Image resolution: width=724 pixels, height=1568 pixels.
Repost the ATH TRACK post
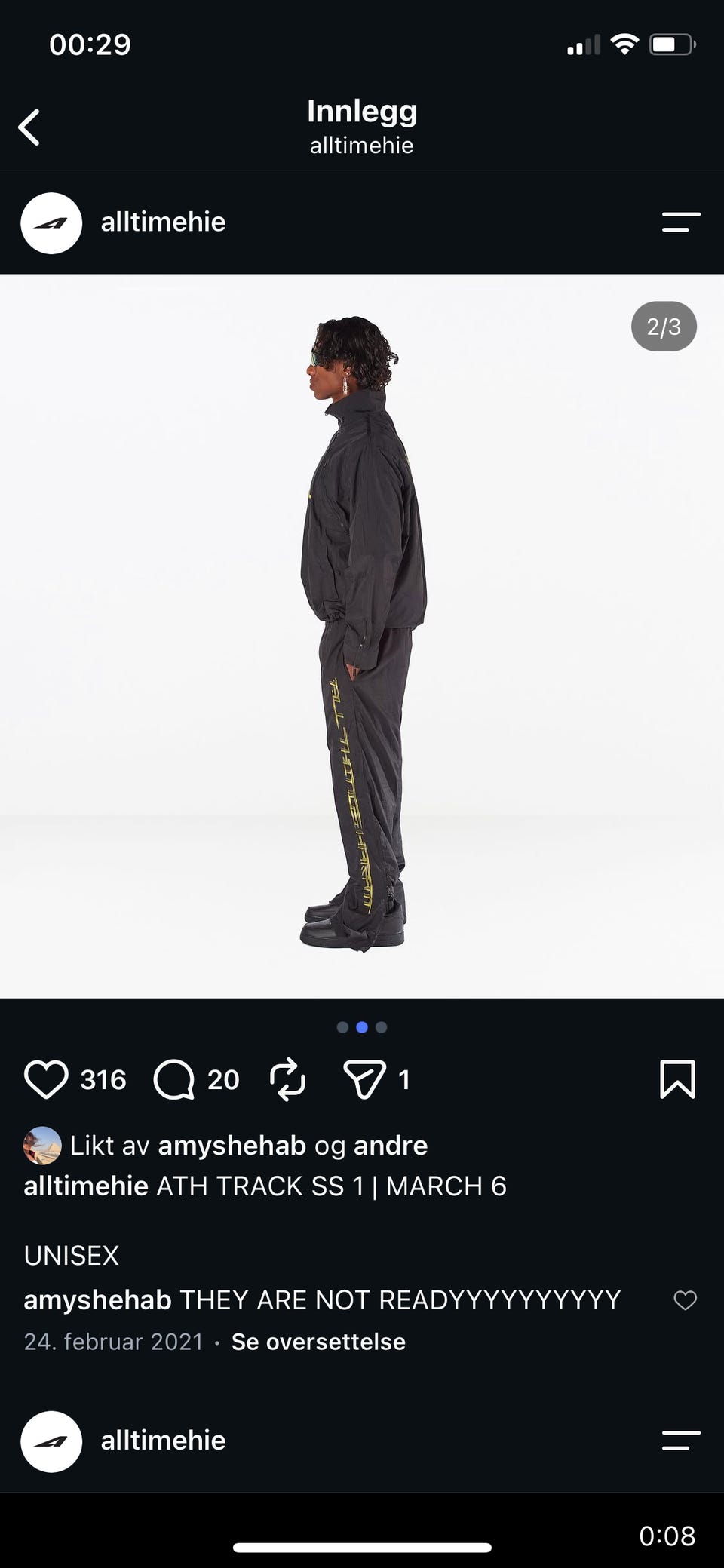click(x=287, y=1079)
